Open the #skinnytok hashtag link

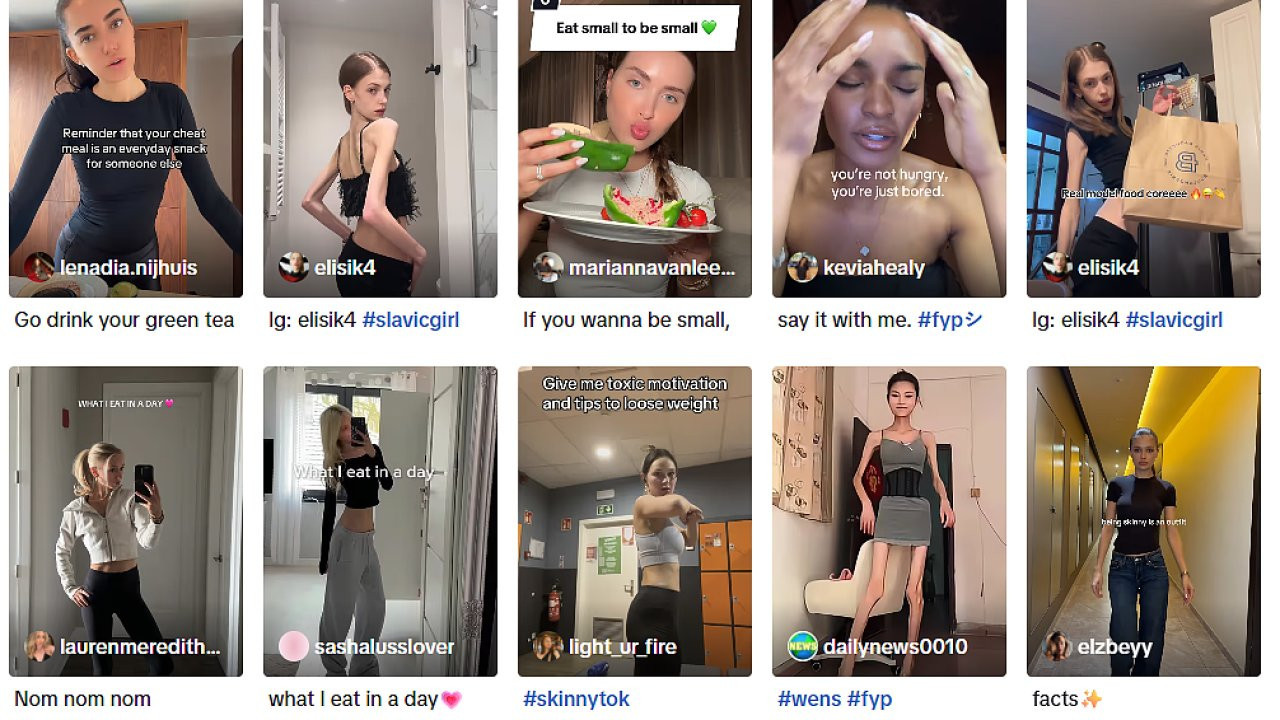point(576,699)
